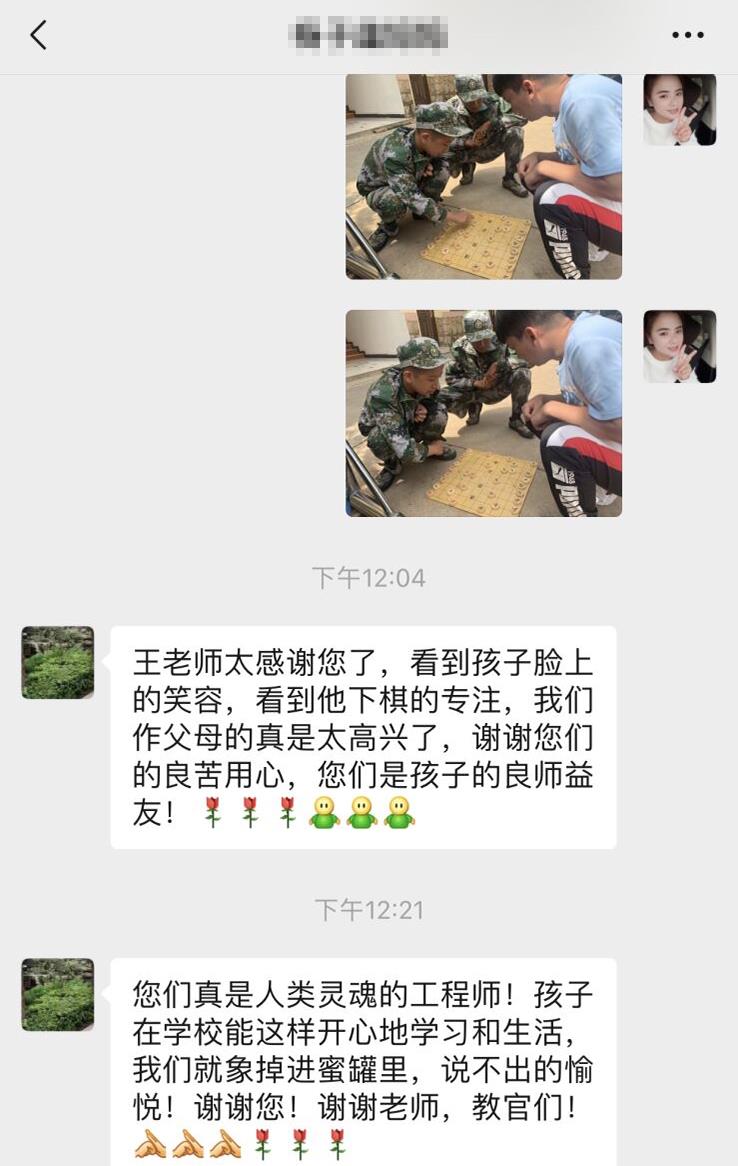Image resolution: width=738 pixels, height=1166 pixels.
Task: Open the three-dot chat info menu
Action: click(688, 36)
